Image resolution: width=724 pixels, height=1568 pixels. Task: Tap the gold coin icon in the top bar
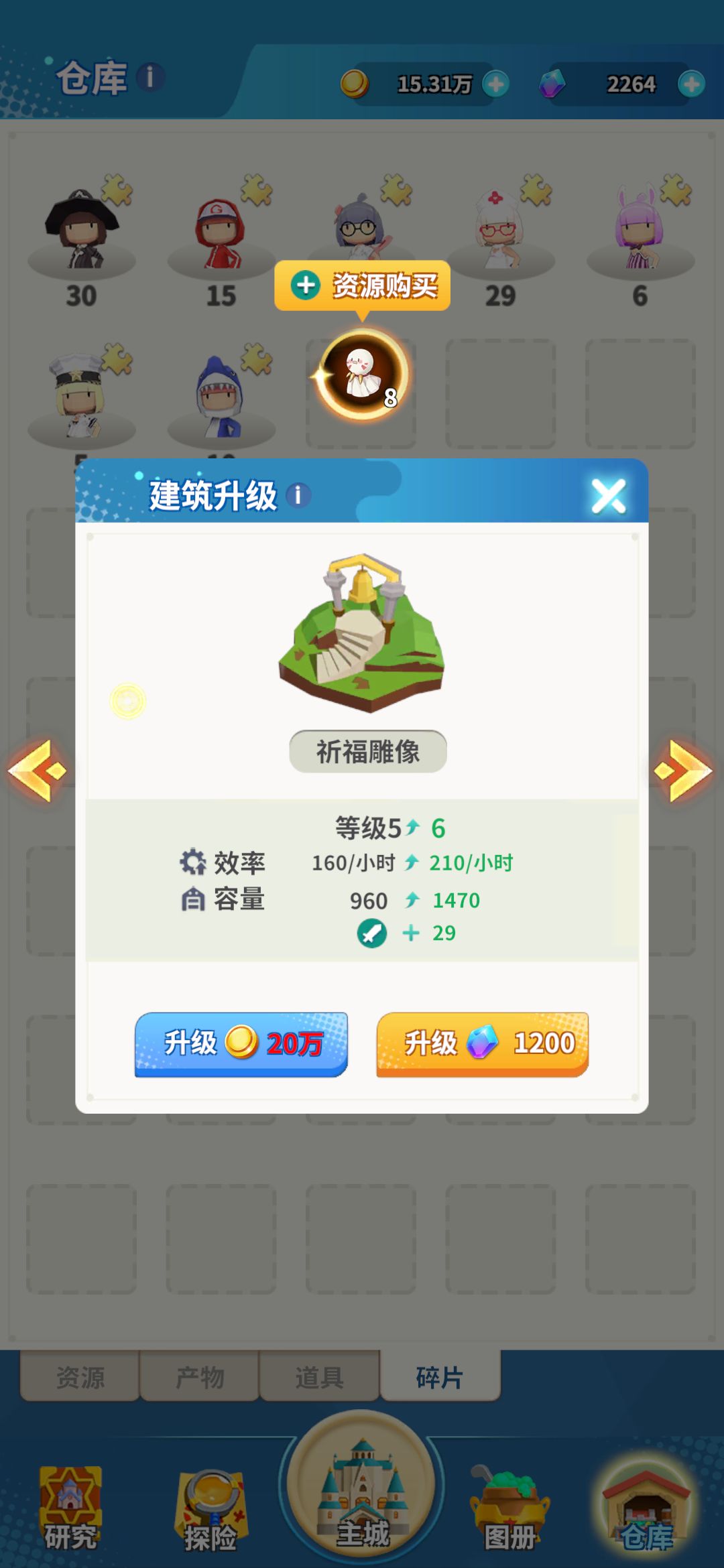tap(353, 82)
